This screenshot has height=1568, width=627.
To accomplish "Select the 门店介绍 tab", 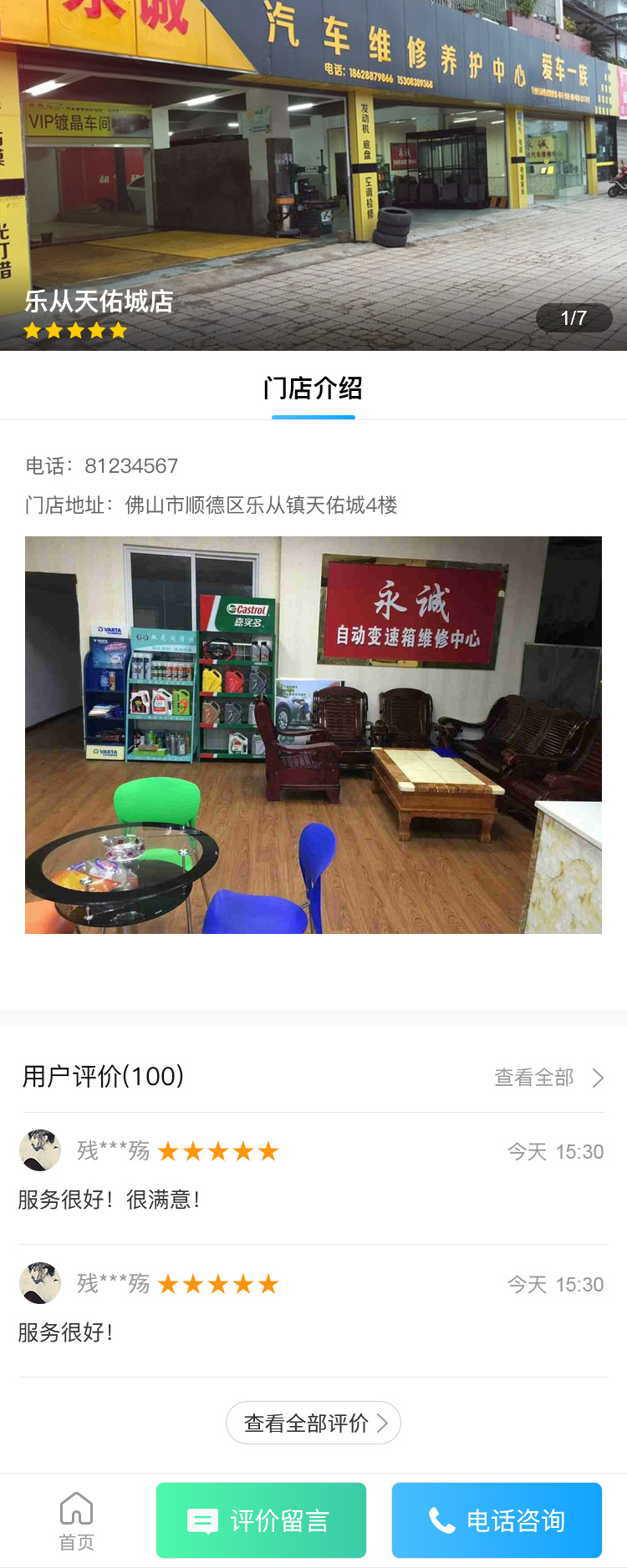I will (x=313, y=388).
